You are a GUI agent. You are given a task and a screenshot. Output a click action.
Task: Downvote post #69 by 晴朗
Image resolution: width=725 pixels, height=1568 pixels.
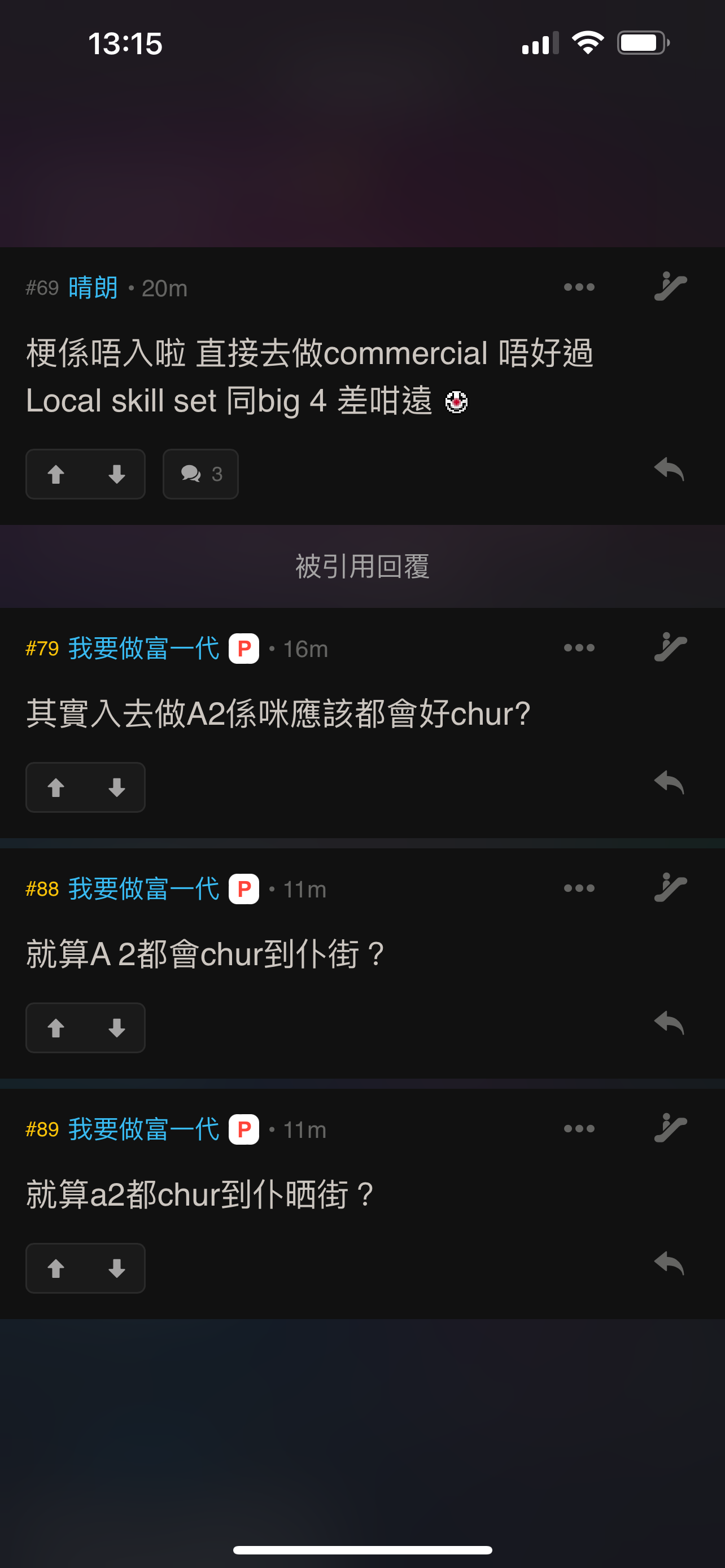116,474
